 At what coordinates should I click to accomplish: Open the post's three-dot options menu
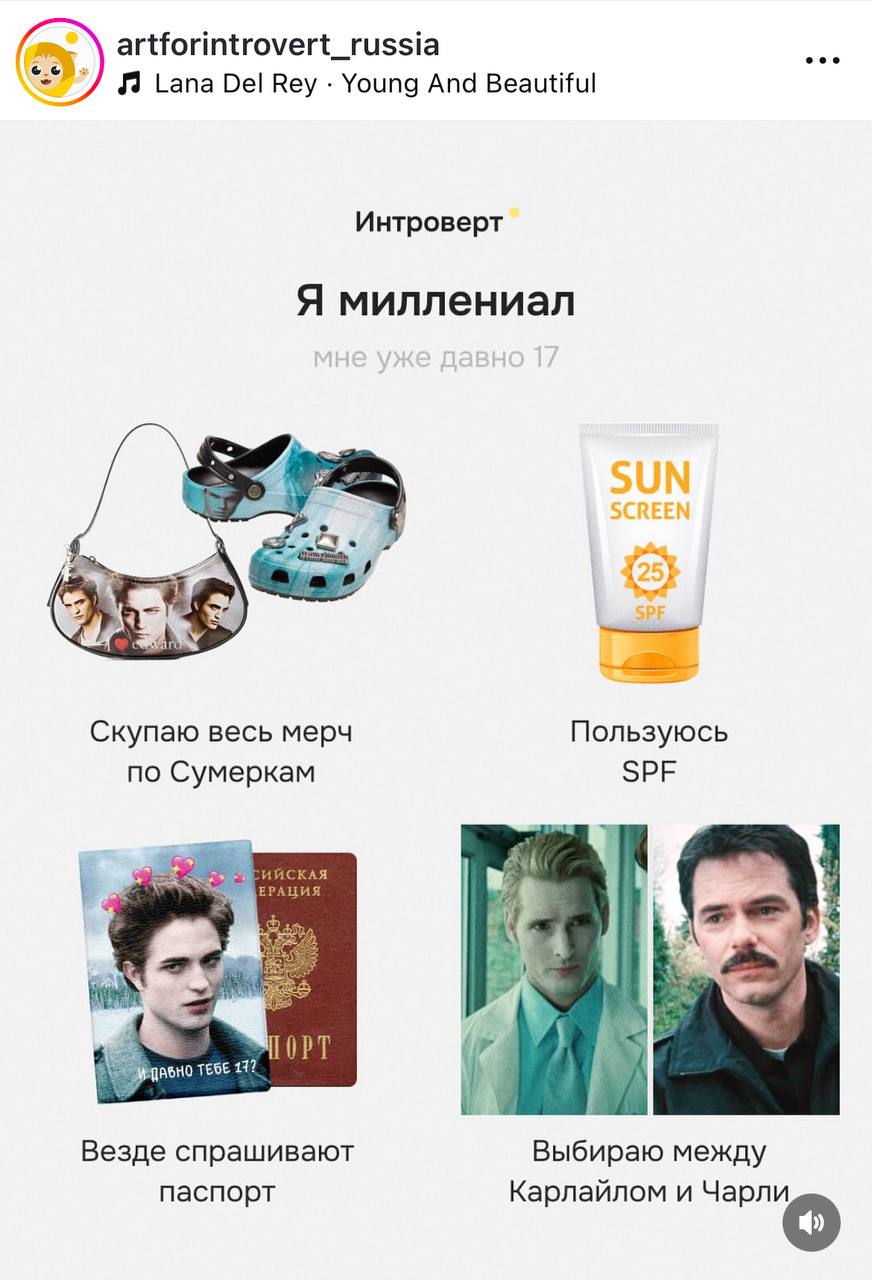pos(822,61)
